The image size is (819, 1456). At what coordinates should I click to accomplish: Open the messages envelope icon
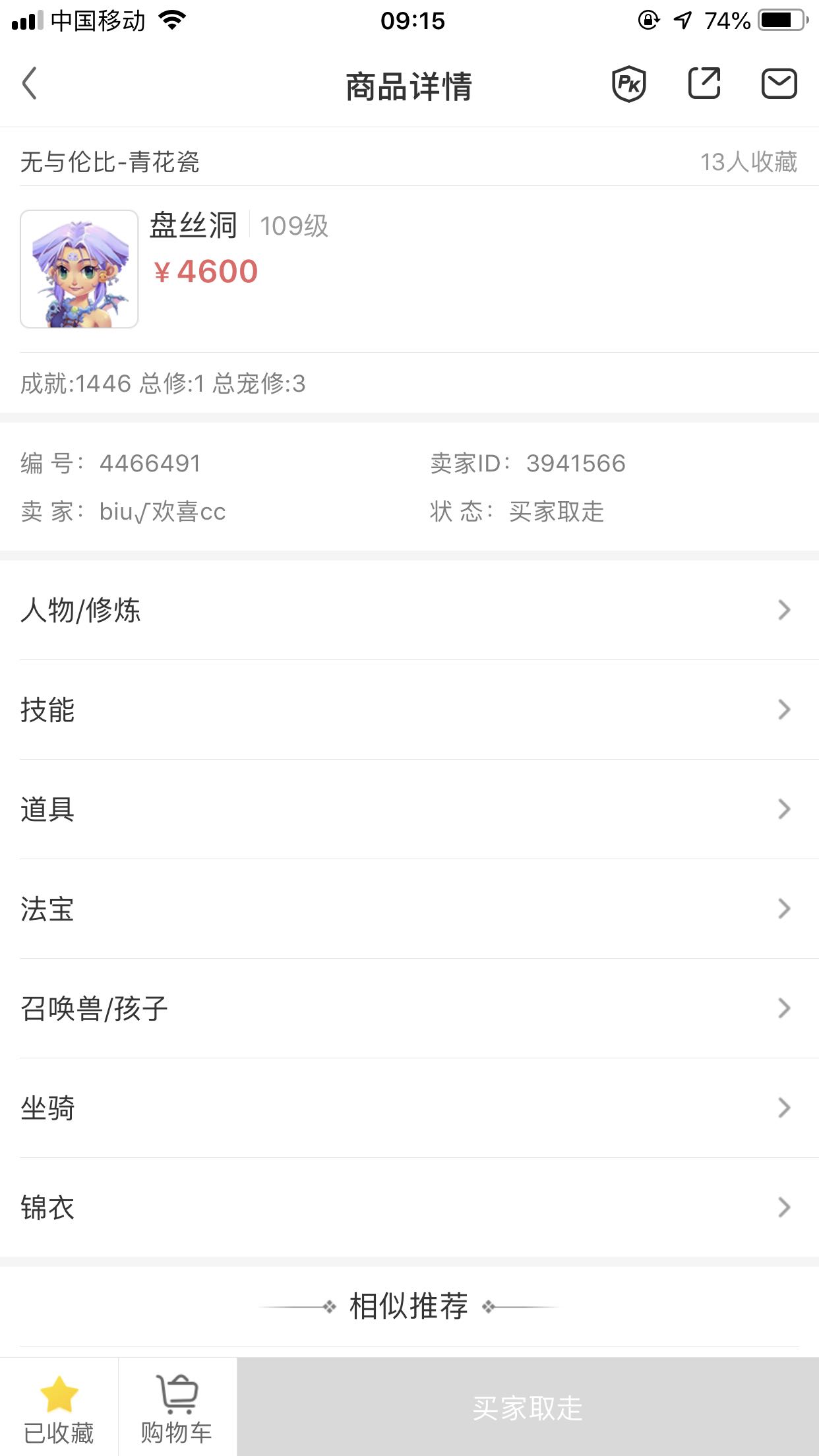(779, 84)
